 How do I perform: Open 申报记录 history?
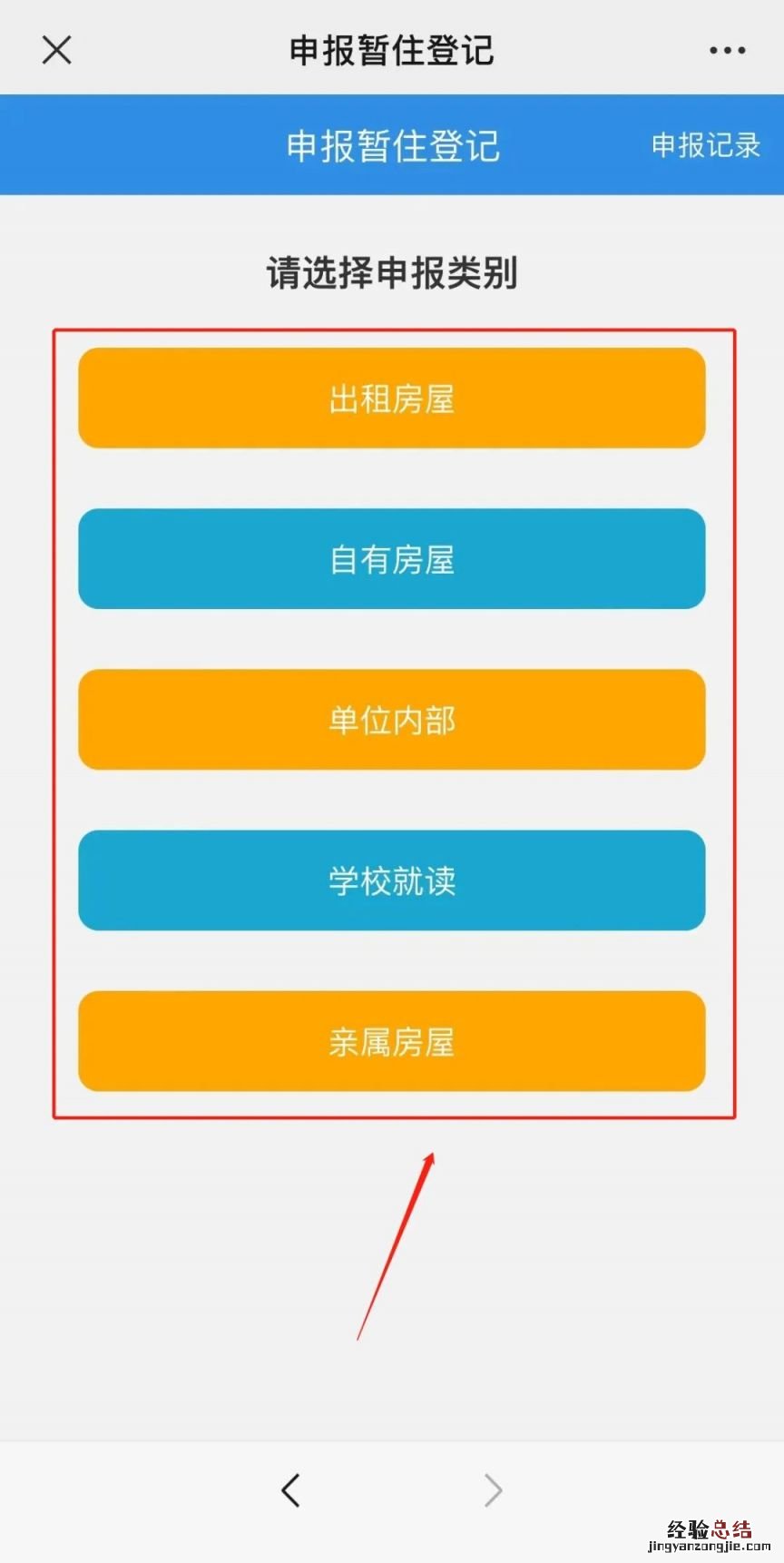pyautogui.click(x=705, y=145)
